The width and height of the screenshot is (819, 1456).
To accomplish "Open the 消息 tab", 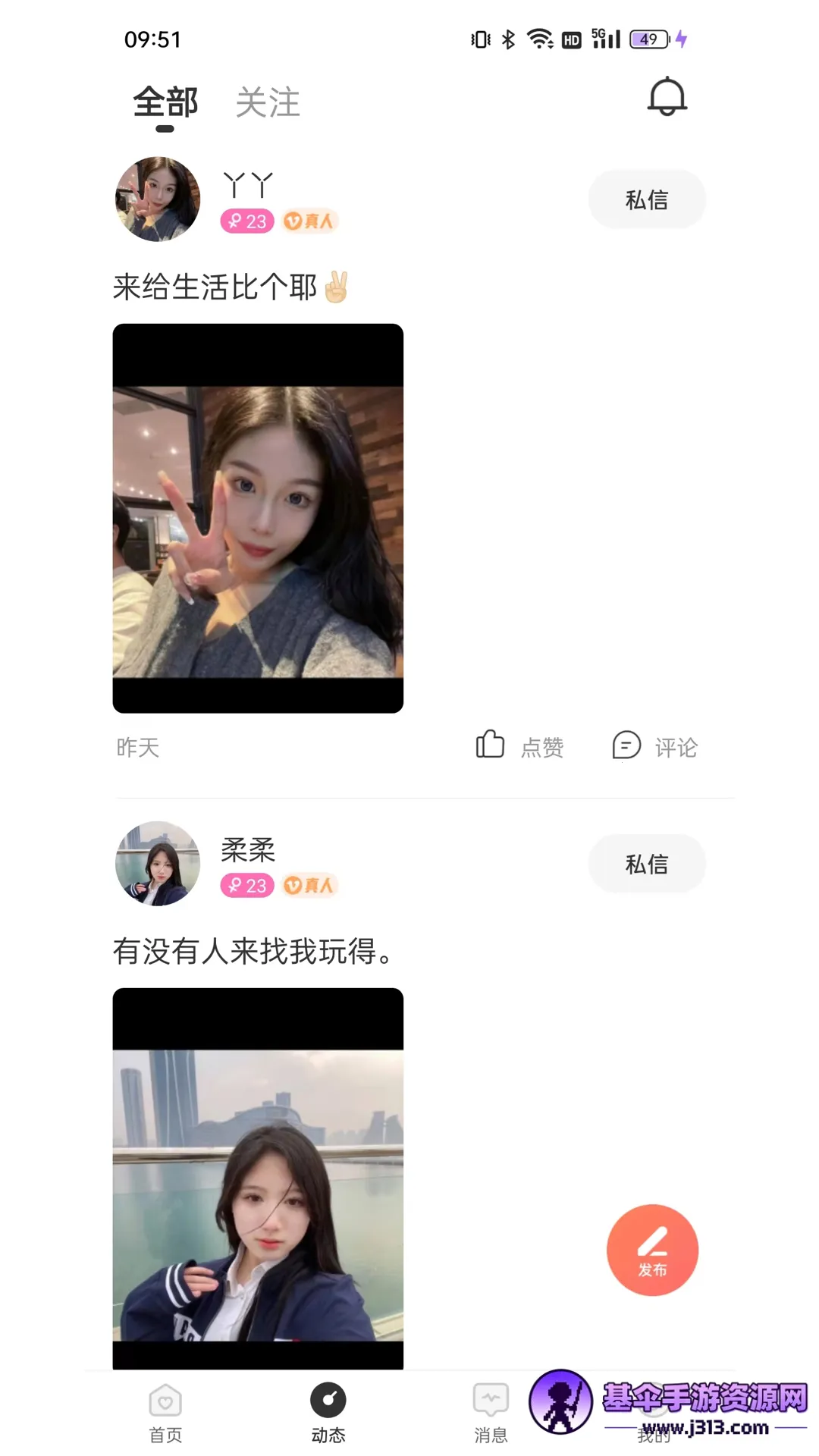I will click(x=491, y=1412).
